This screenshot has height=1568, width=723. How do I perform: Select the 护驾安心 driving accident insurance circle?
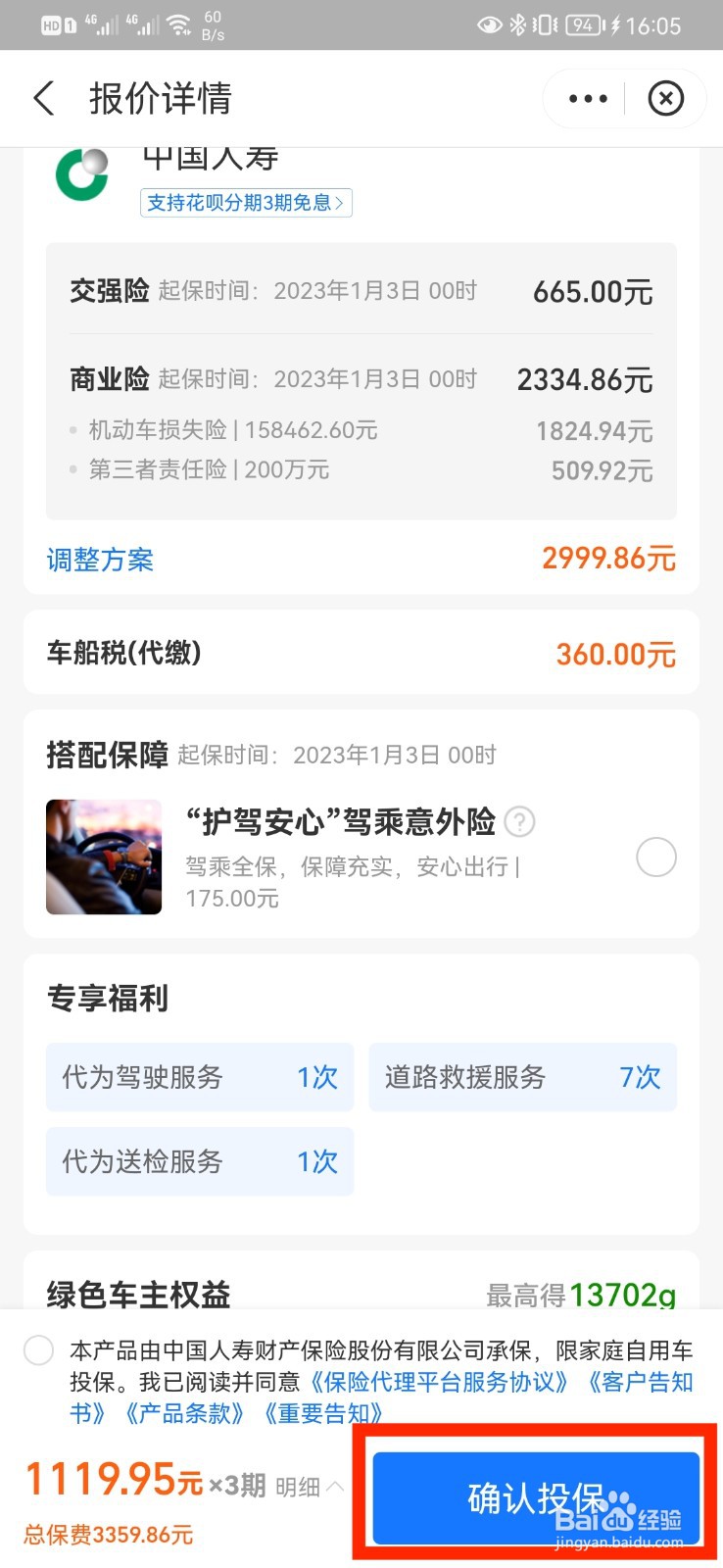click(656, 857)
